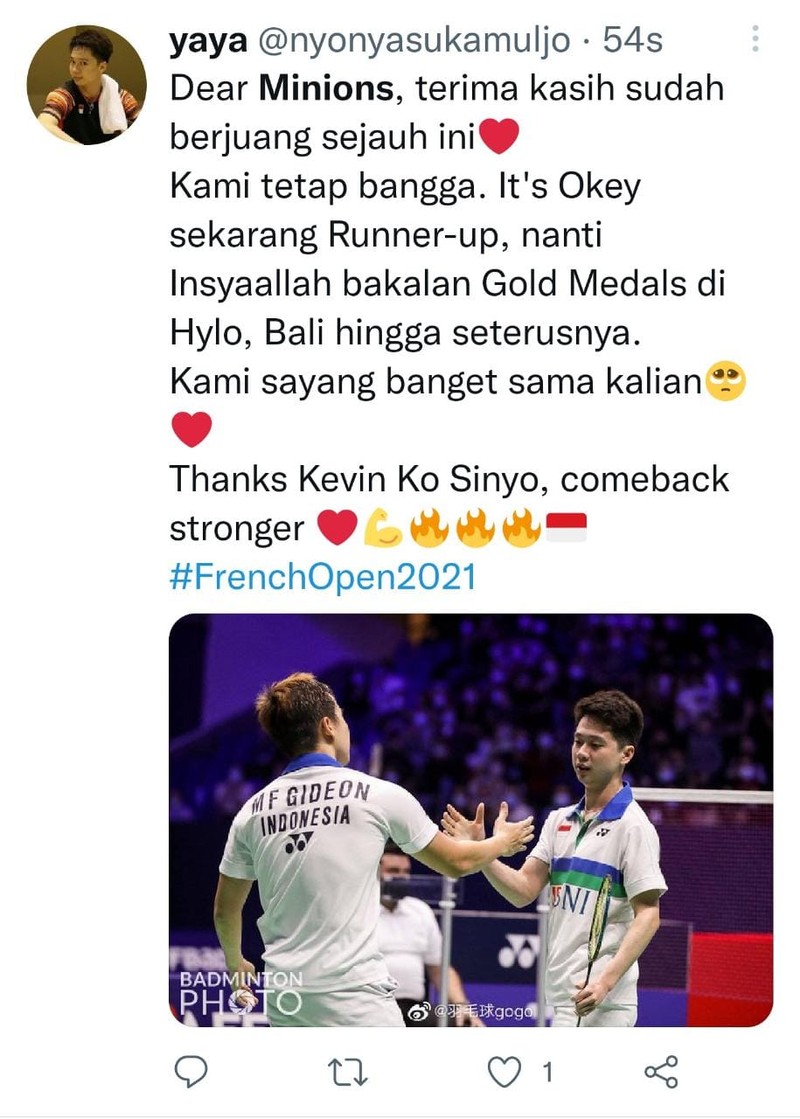Open yaya's profile picture
This screenshot has height=1119, width=800.
point(87,85)
